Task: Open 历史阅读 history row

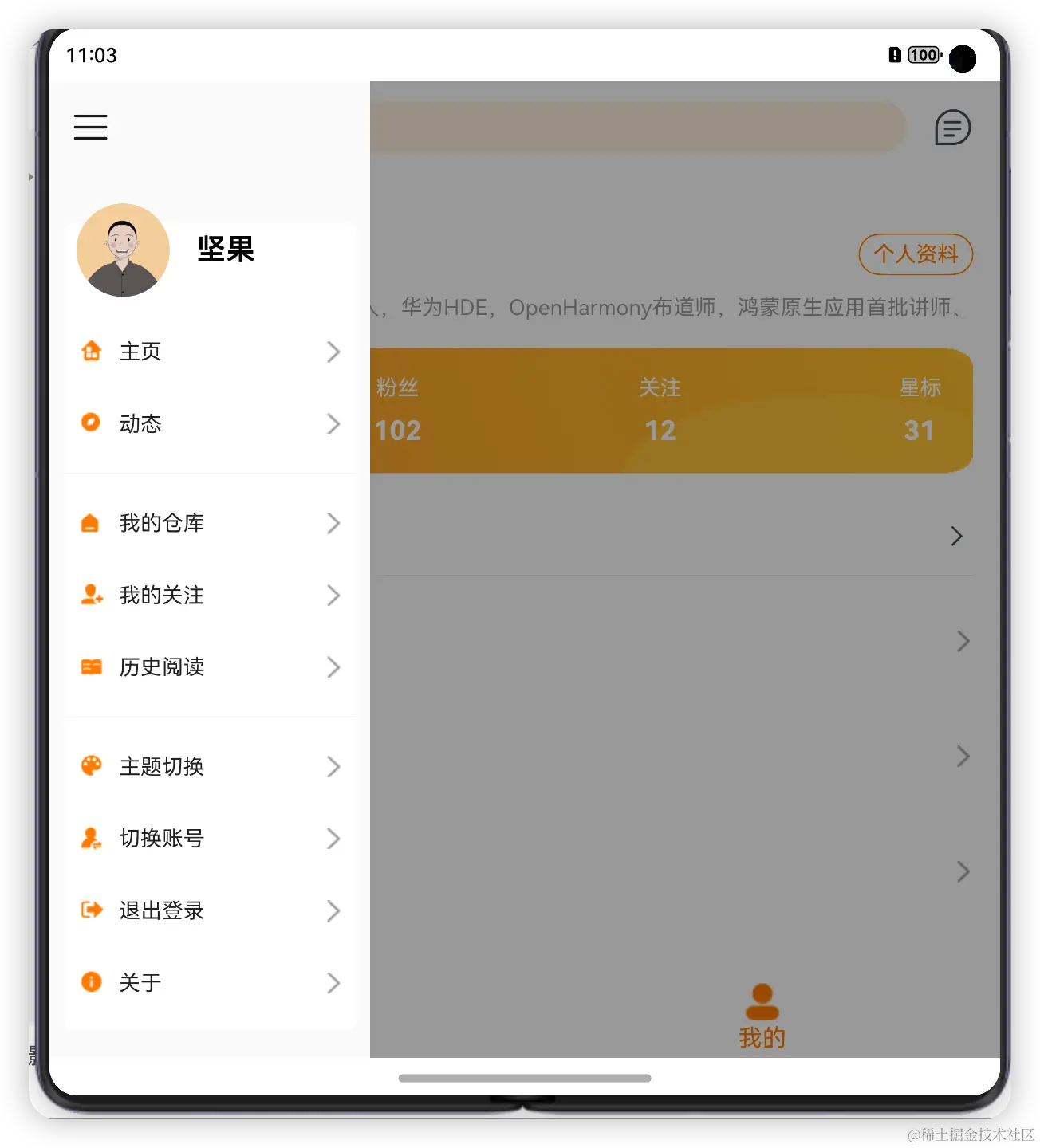Action: (210, 666)
